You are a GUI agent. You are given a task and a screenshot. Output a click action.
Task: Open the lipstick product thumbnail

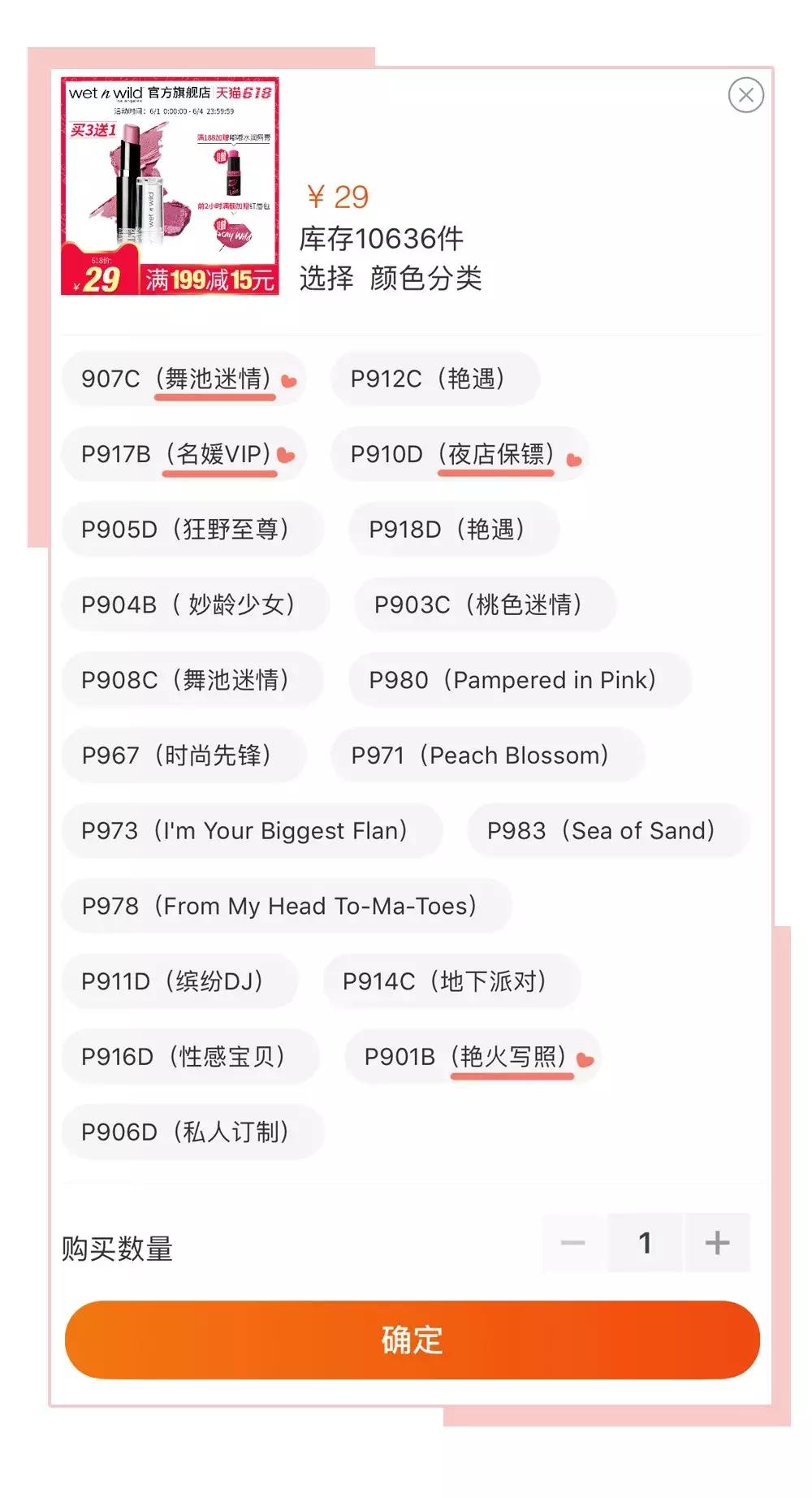(171, 186)
